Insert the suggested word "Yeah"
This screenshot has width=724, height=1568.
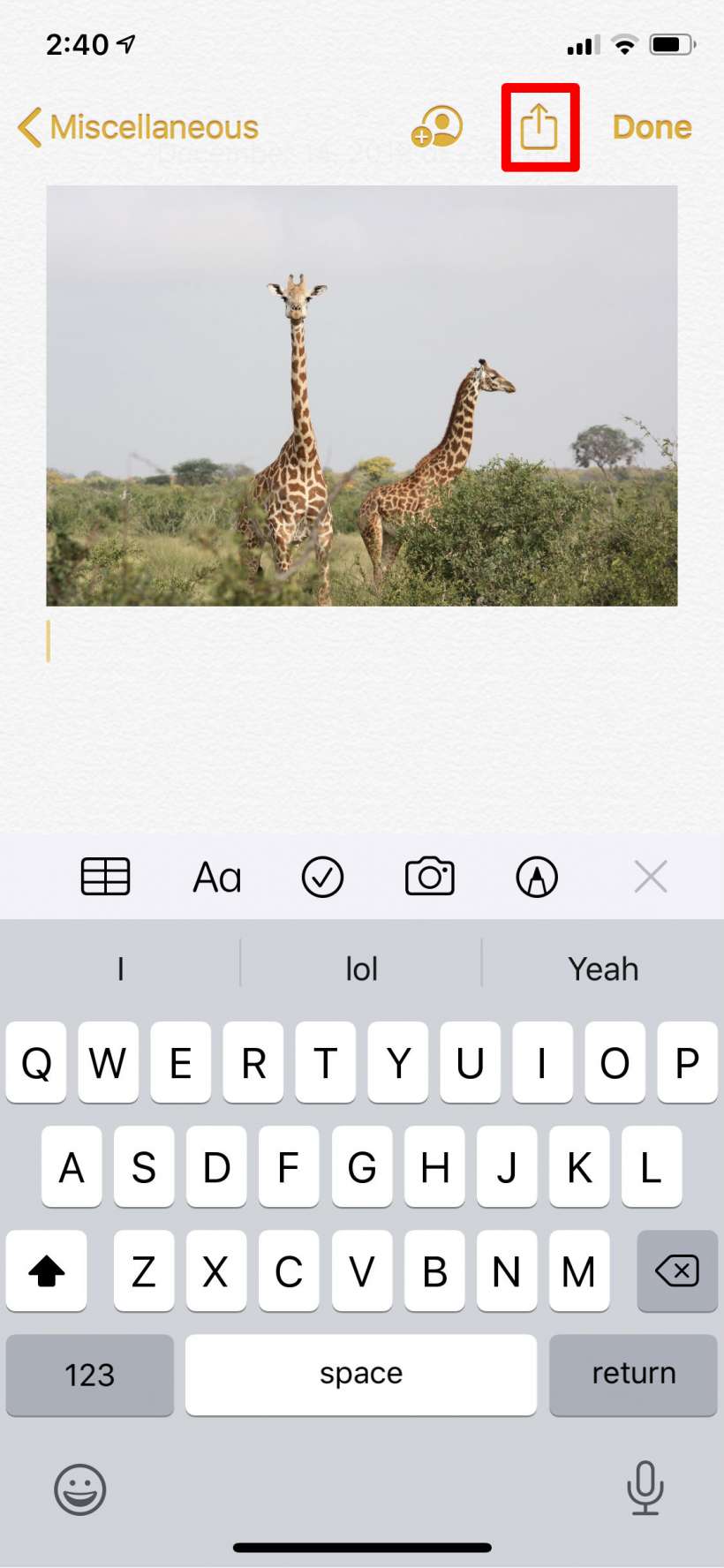click(x=603, y=969)
